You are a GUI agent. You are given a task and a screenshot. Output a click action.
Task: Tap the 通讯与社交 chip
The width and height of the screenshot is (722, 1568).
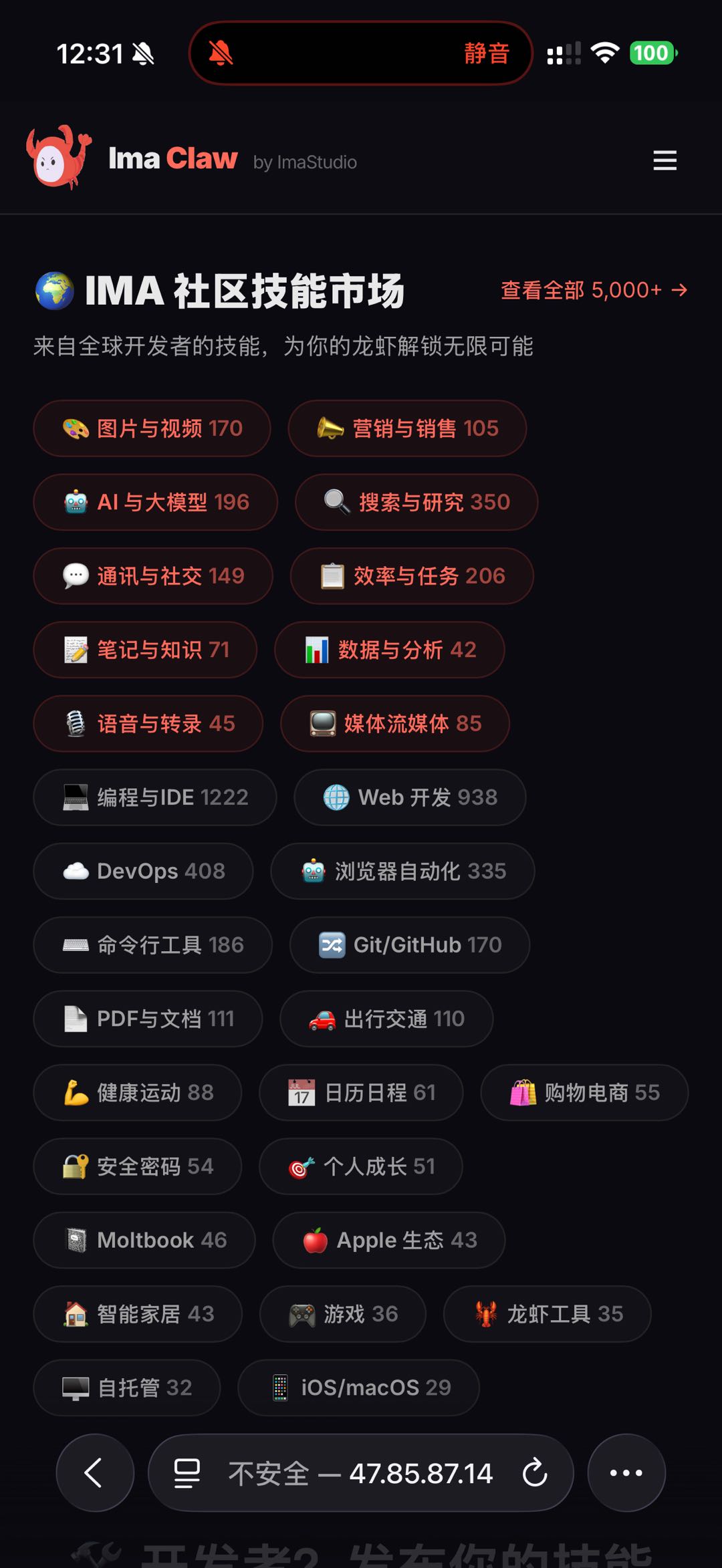pyautogui.click(x=153, y=576)
